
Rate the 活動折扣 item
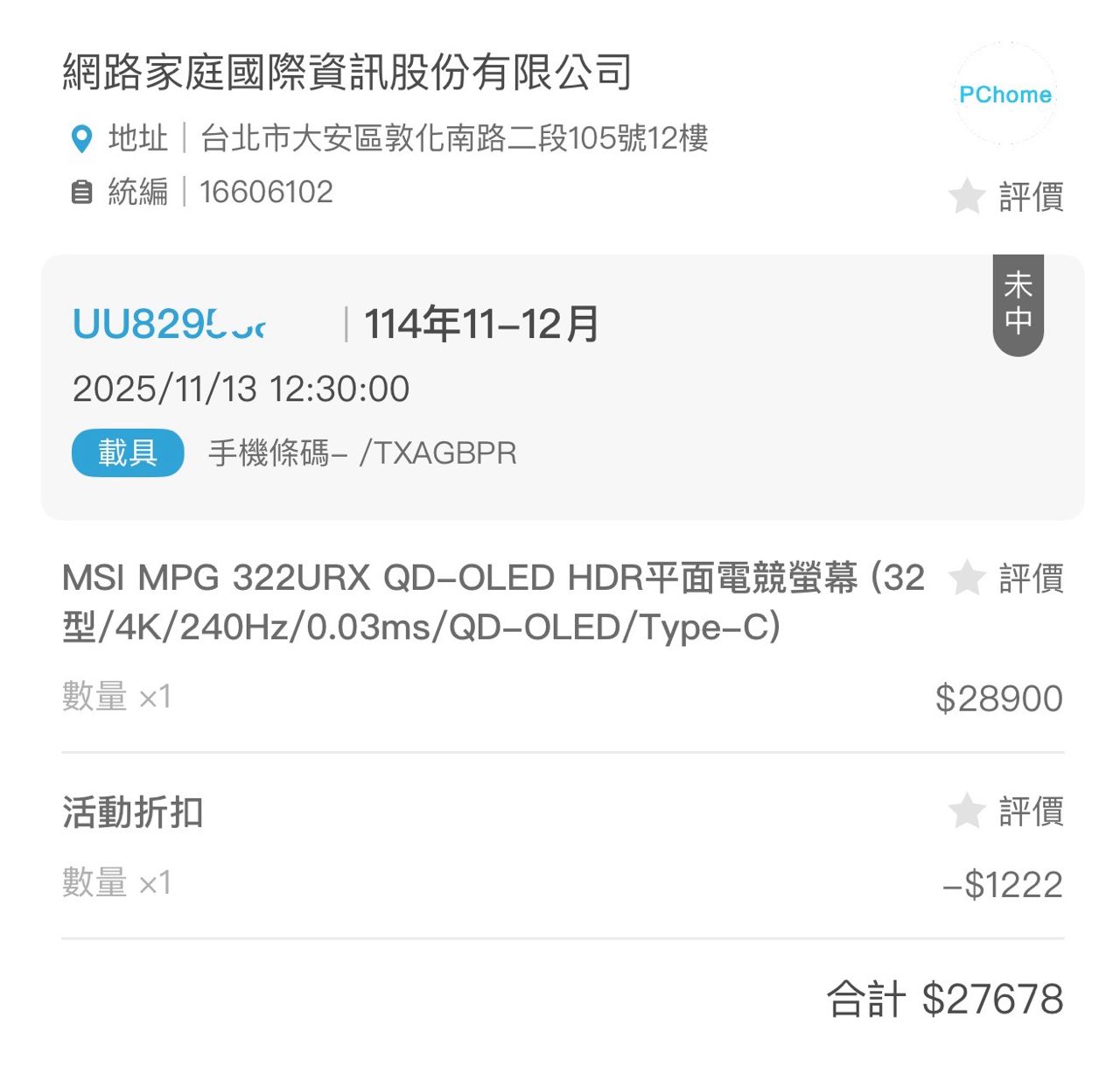(1006, 811)
